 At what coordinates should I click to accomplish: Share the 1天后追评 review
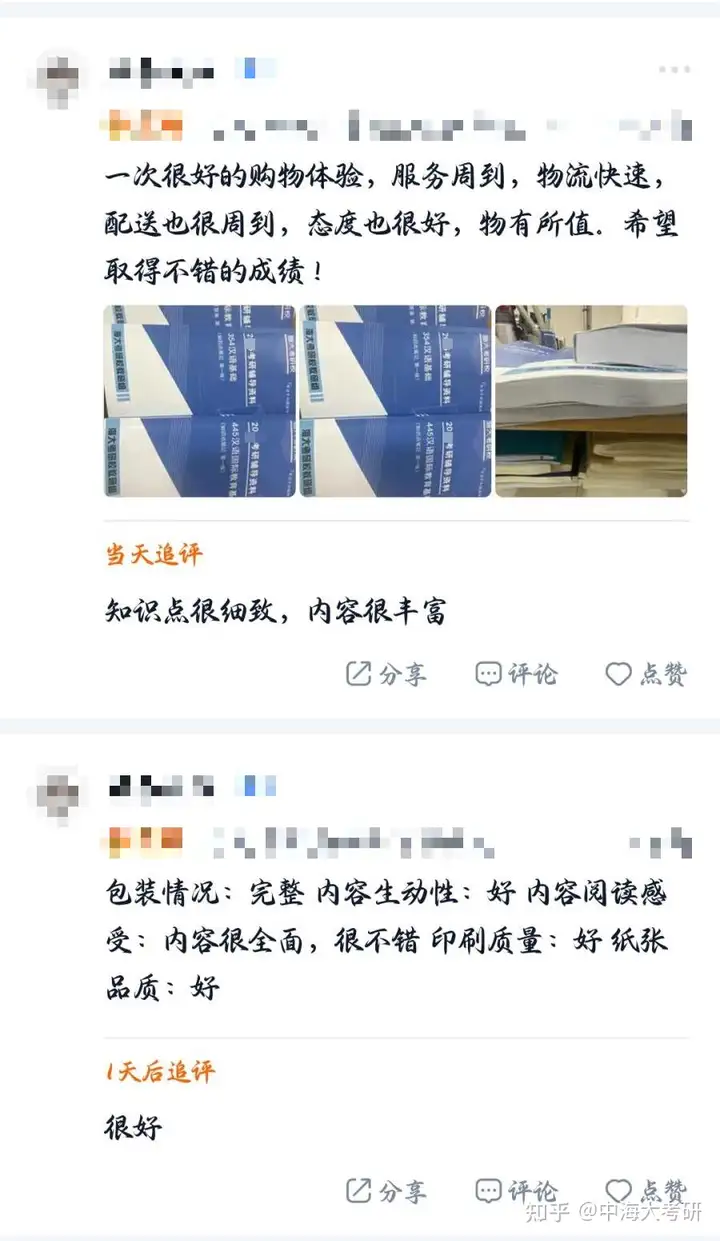coord(386,1191)
